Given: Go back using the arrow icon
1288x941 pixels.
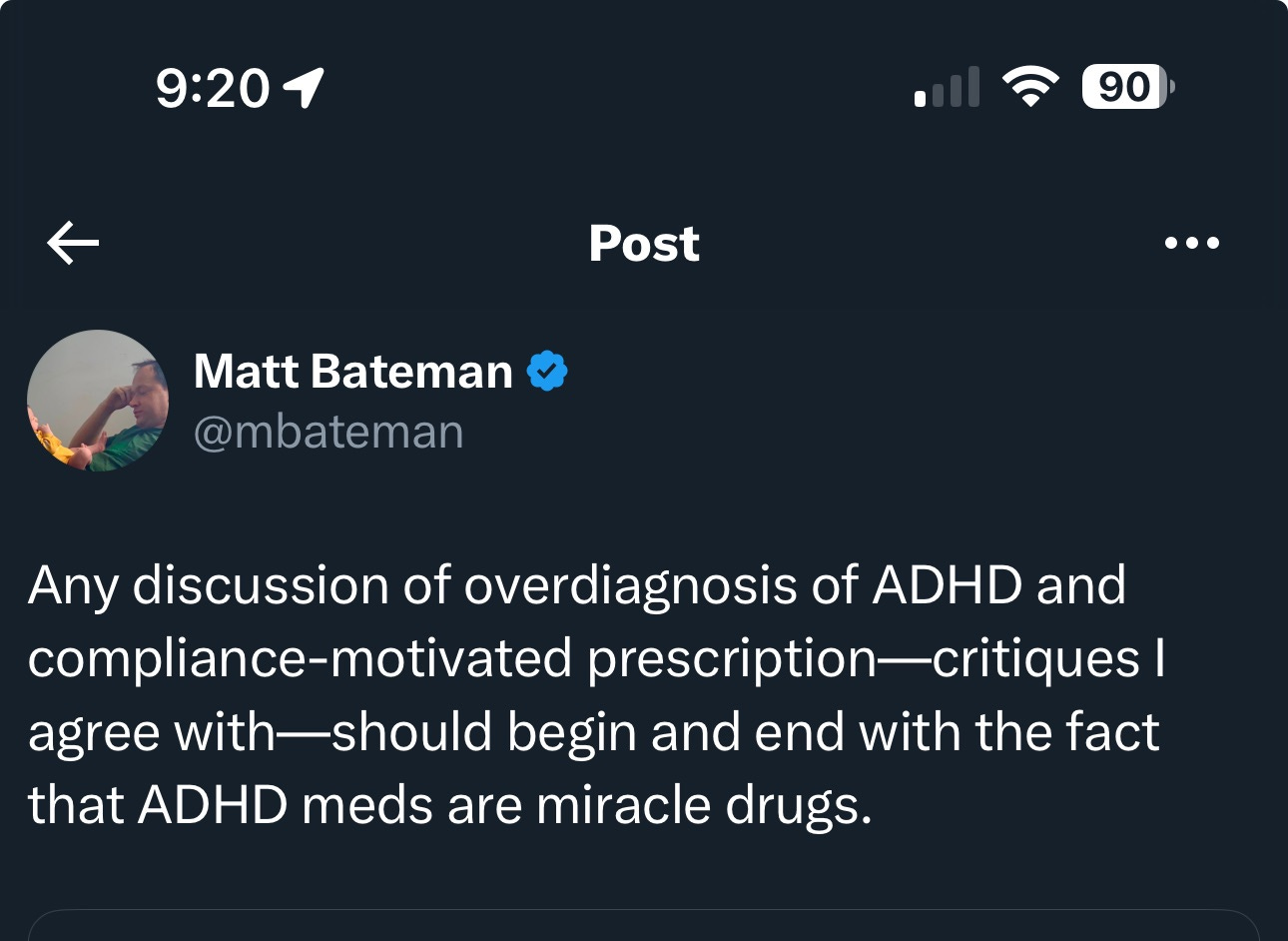Looking at the screenshot, I should (x=73, y=244).
